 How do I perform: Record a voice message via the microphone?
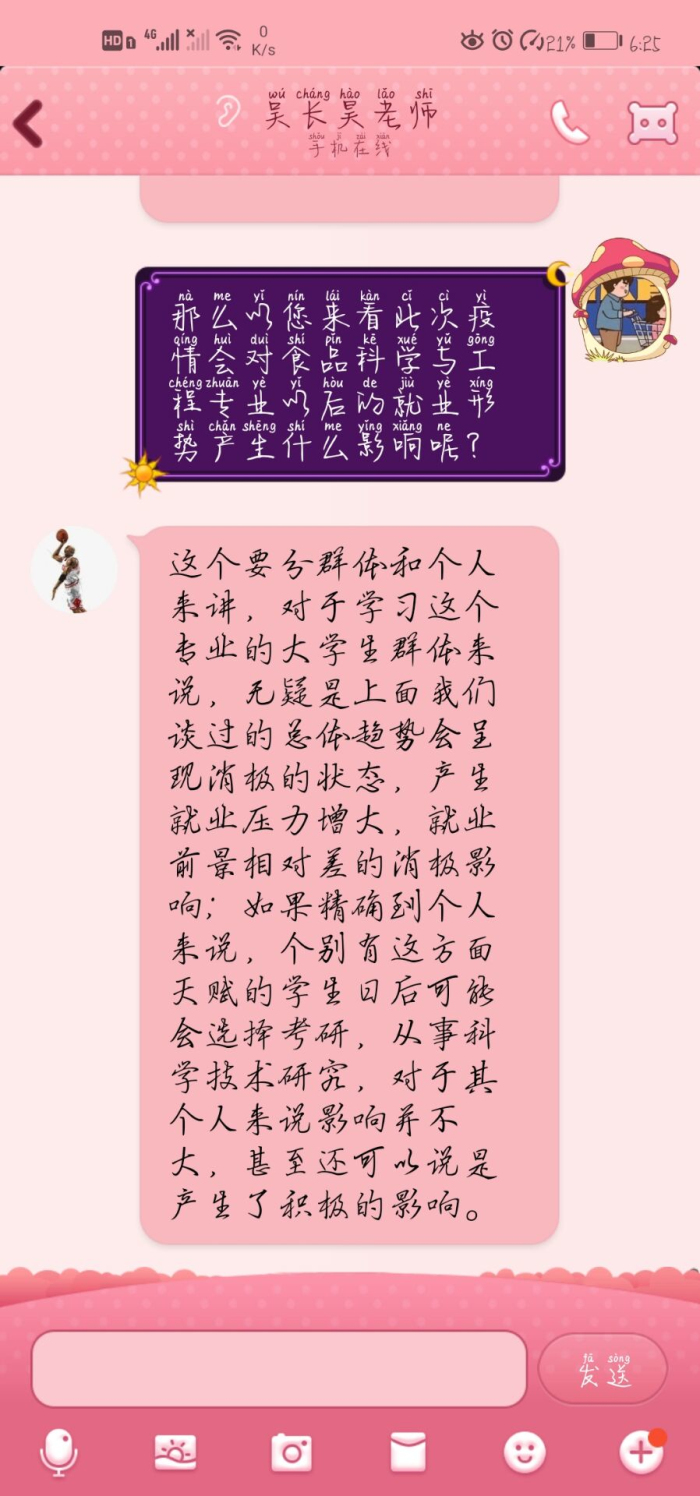58,1452
